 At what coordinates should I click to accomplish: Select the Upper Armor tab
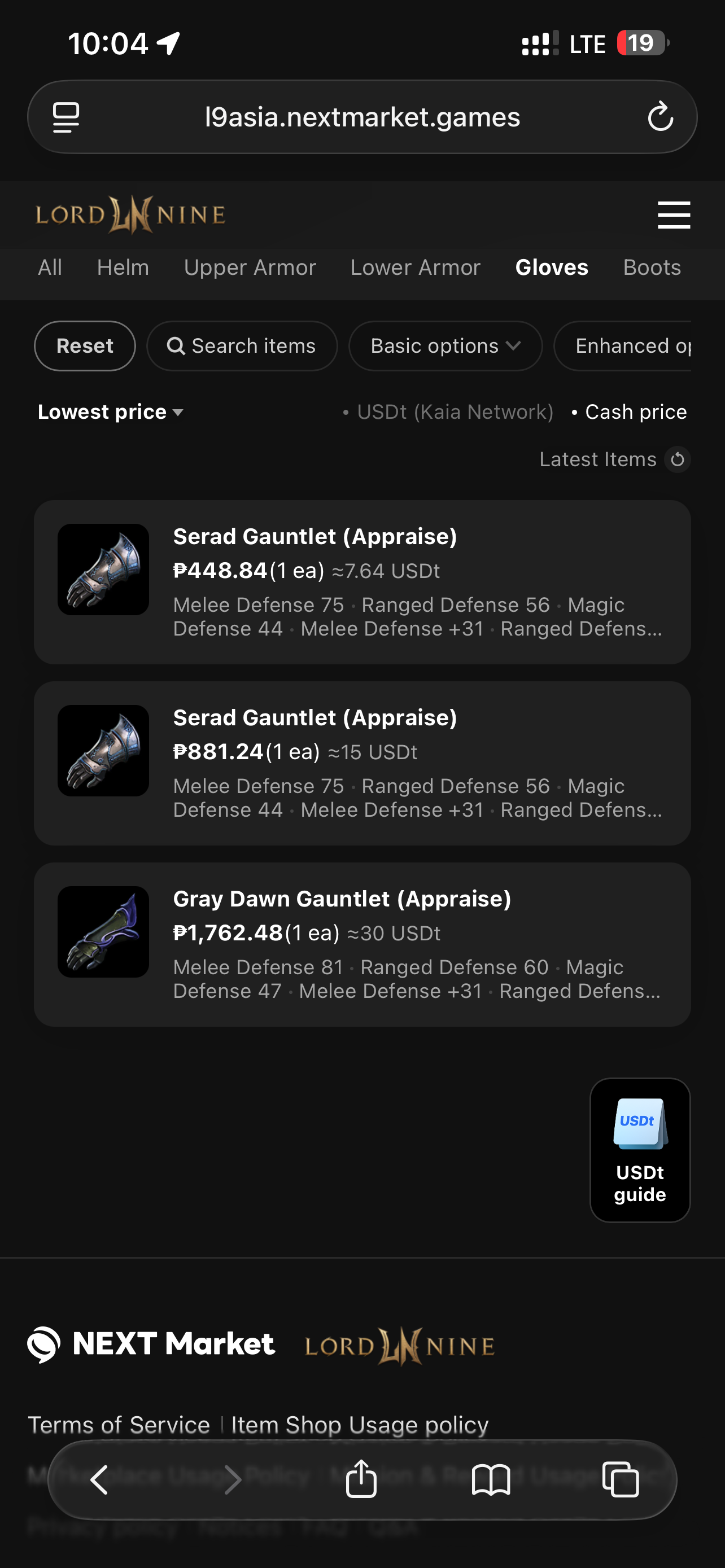[x=250, y=267]
